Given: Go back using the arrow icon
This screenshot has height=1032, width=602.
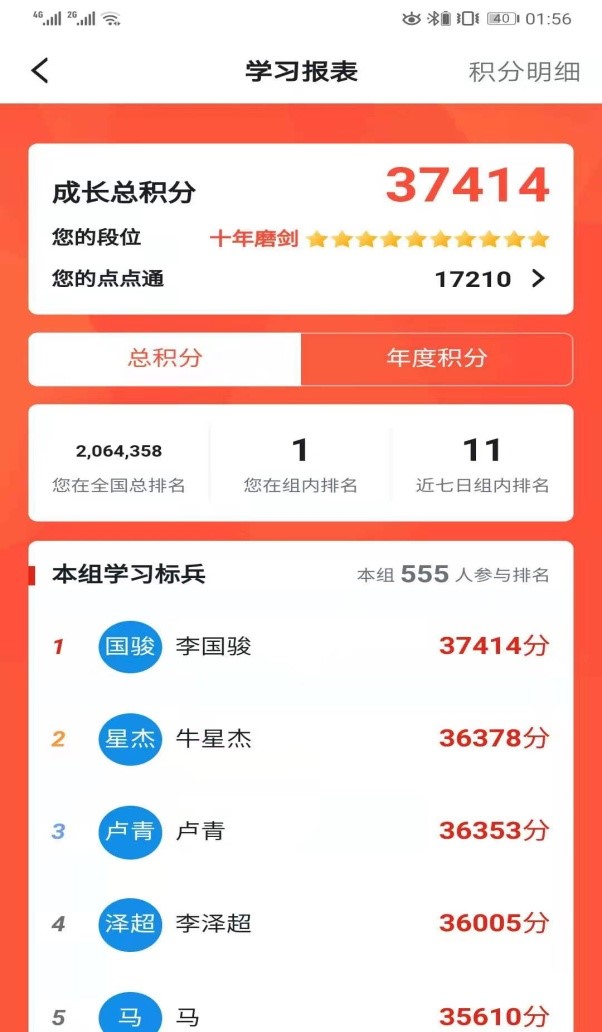Looking at the screenshot, I should 40,71.
